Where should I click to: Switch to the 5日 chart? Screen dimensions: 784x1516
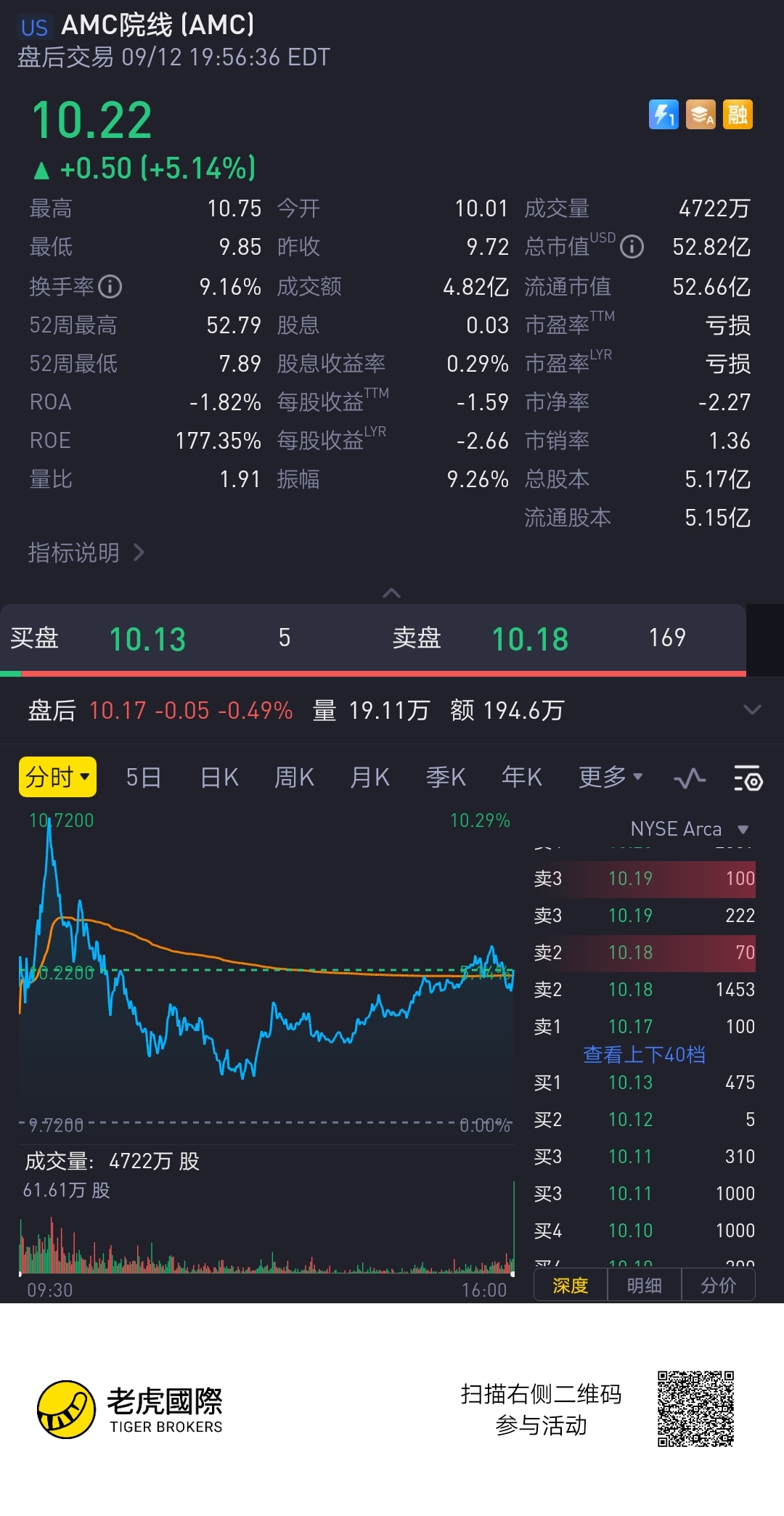click(x=143, y=778)
